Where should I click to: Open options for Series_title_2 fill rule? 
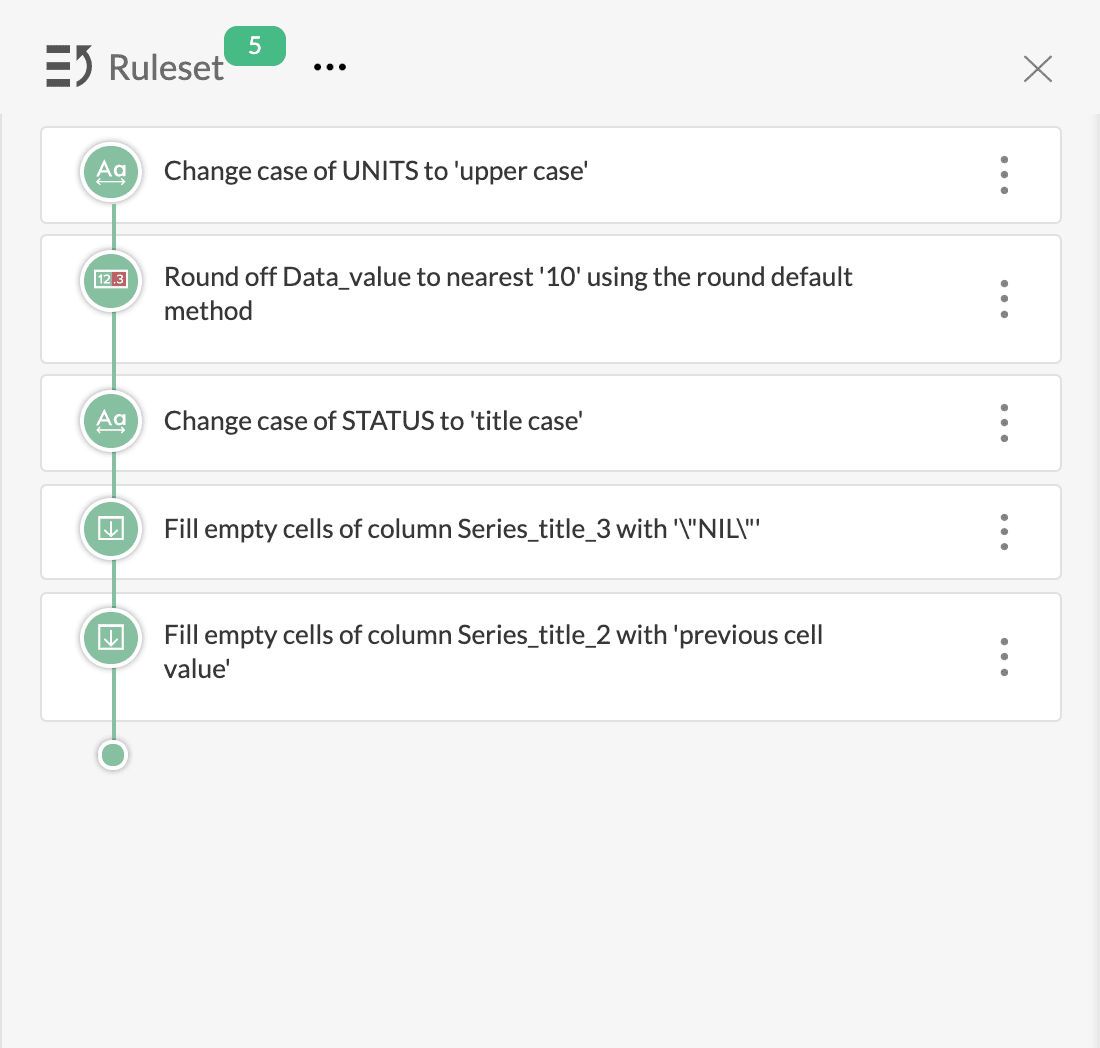(1004, 657)
